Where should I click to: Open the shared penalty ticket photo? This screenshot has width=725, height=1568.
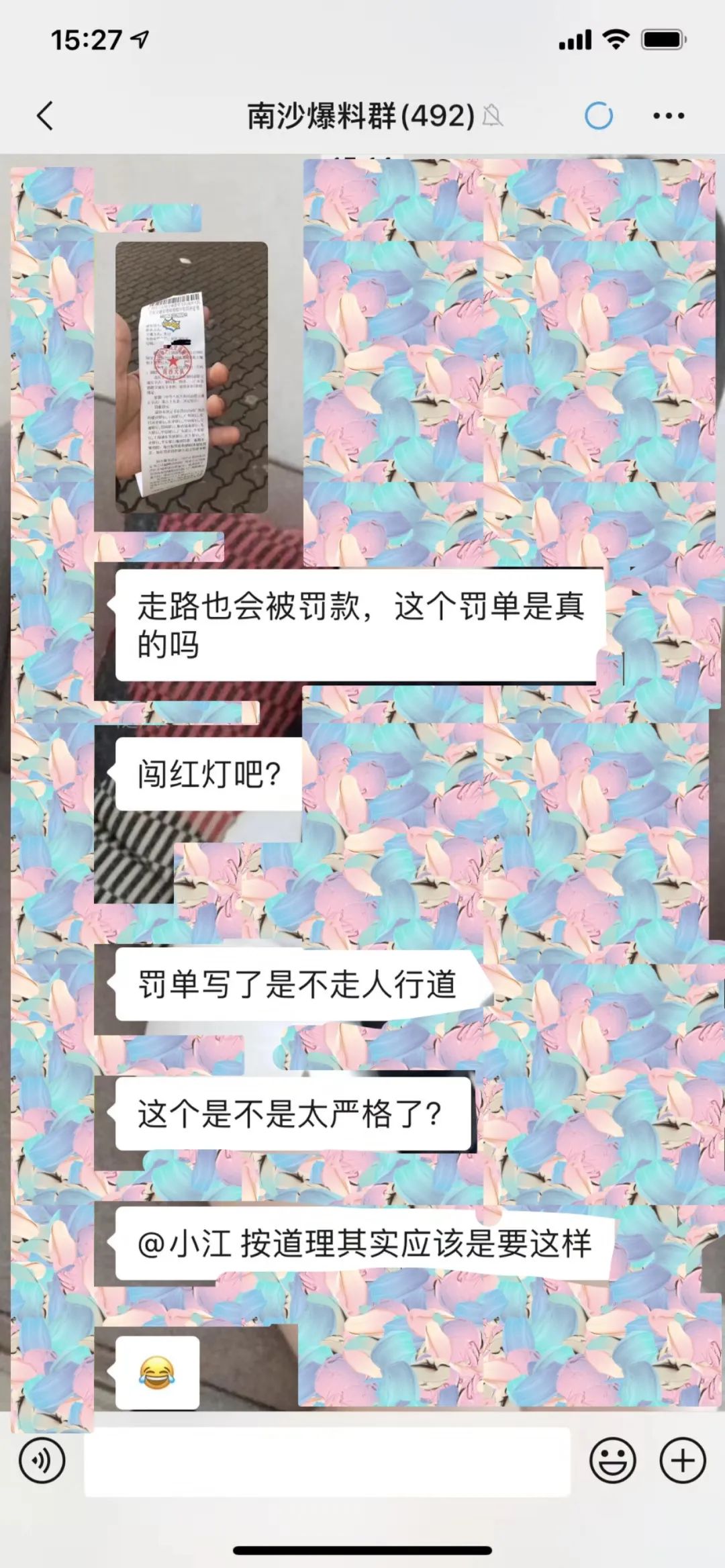pyautogui.click(x=191, y=377)
